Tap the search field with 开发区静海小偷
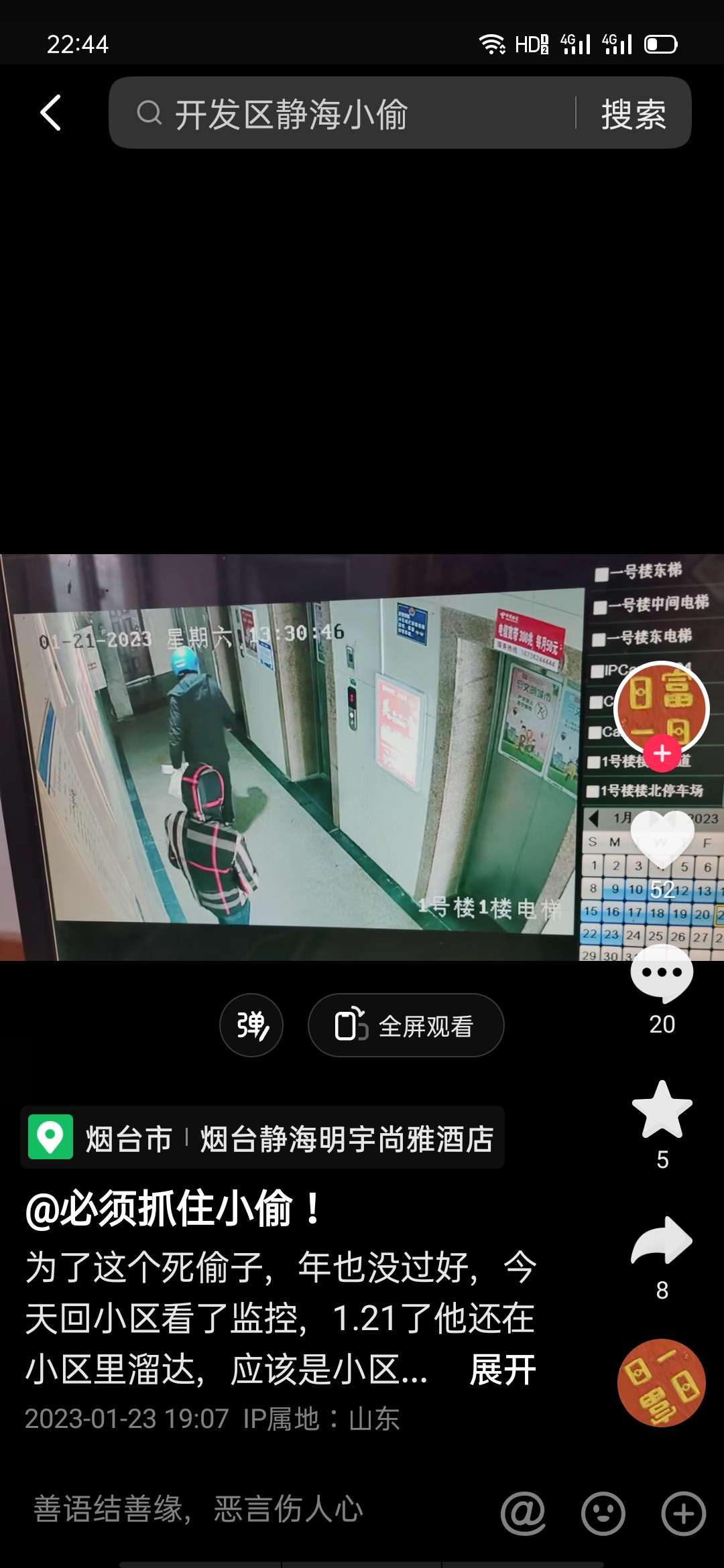 click(x=342, y=113)
